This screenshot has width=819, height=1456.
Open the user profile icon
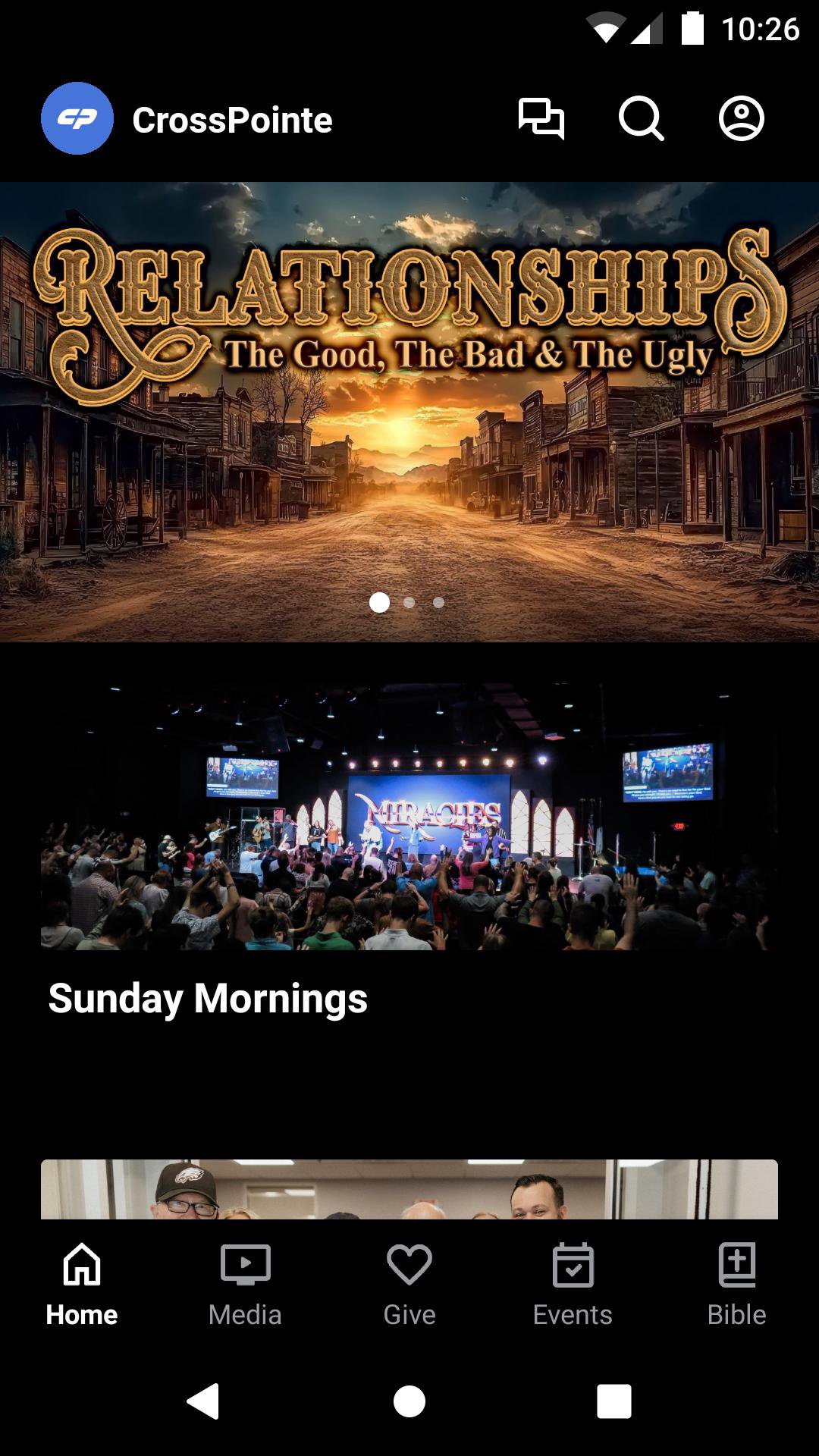click(x=742, y=119)
